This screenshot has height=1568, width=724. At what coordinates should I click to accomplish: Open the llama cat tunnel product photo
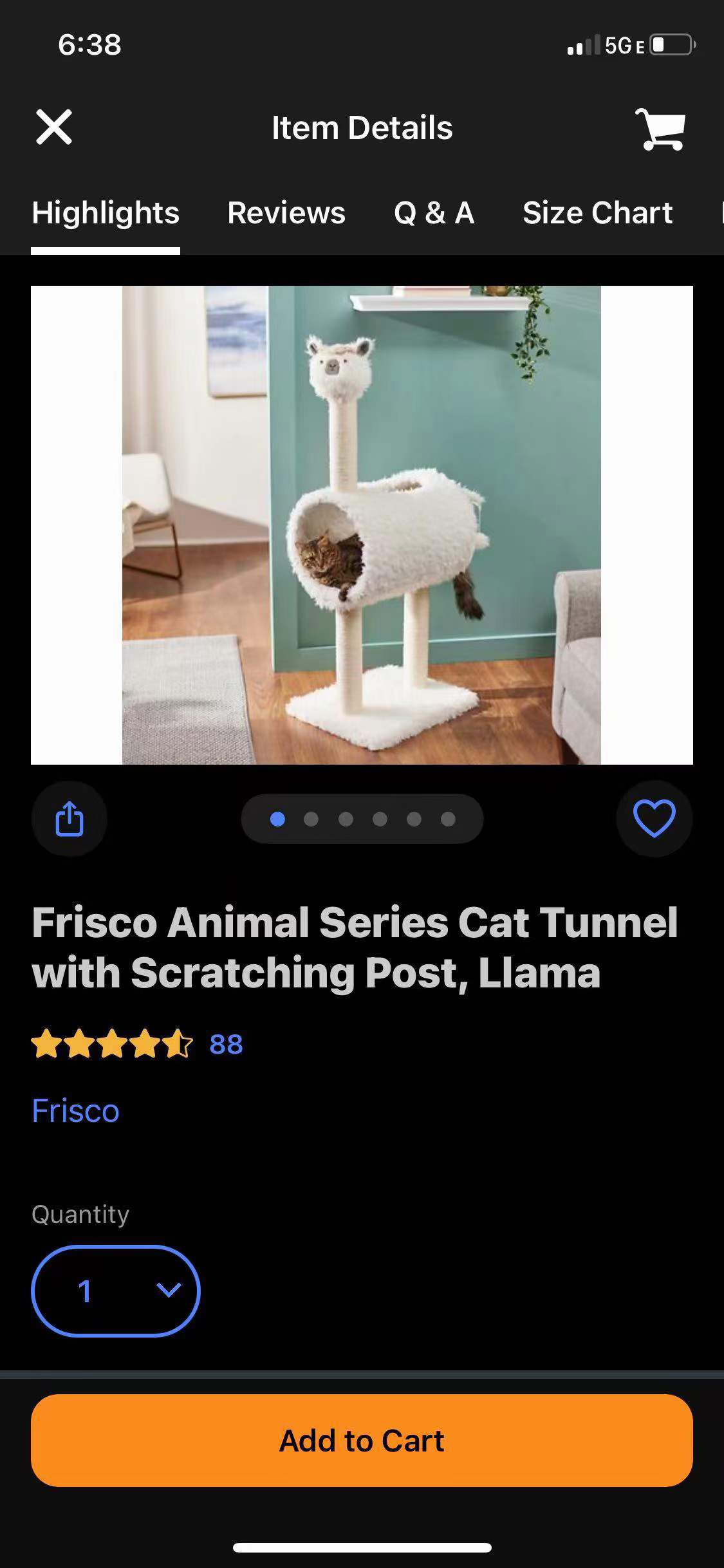(x=362, y=525)
